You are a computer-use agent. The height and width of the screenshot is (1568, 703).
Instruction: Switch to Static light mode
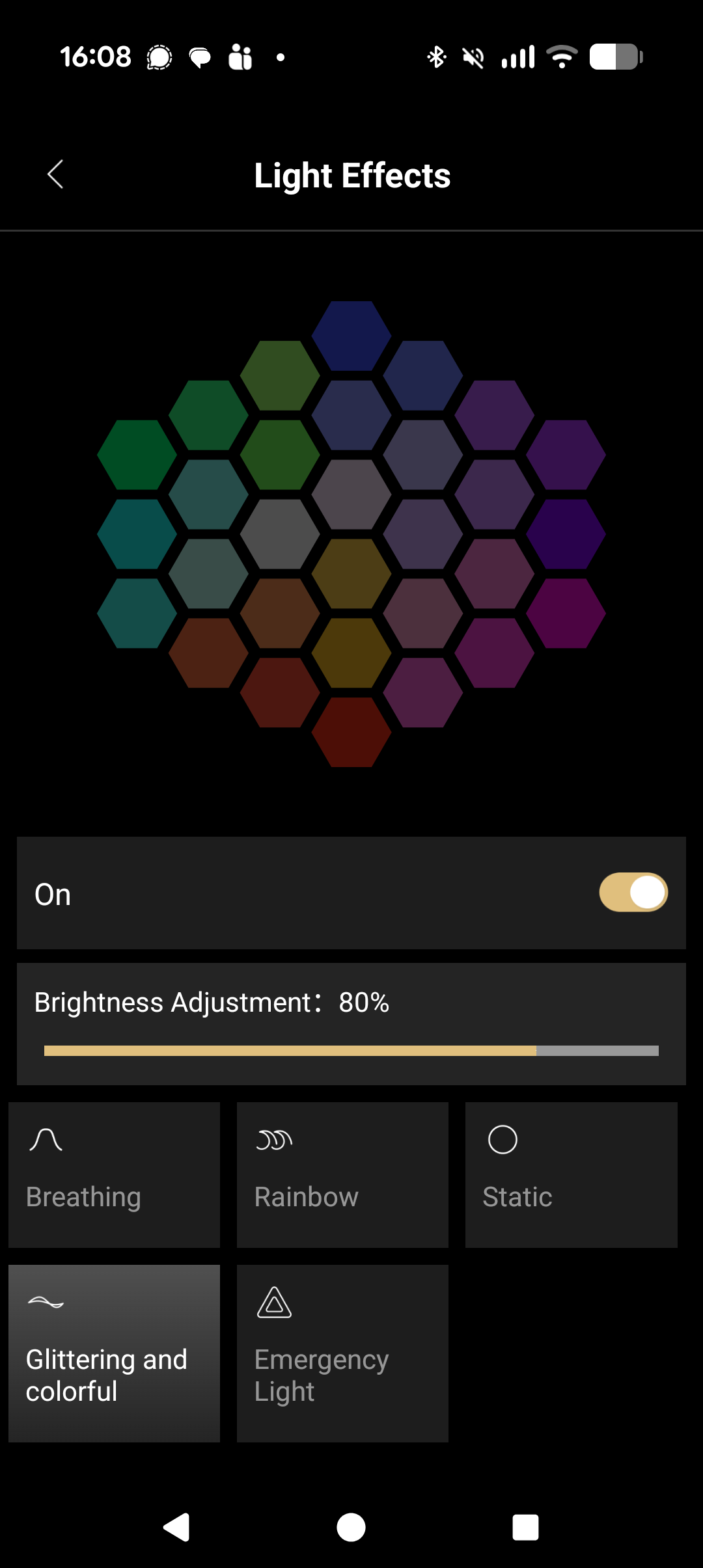[571, 1174]
